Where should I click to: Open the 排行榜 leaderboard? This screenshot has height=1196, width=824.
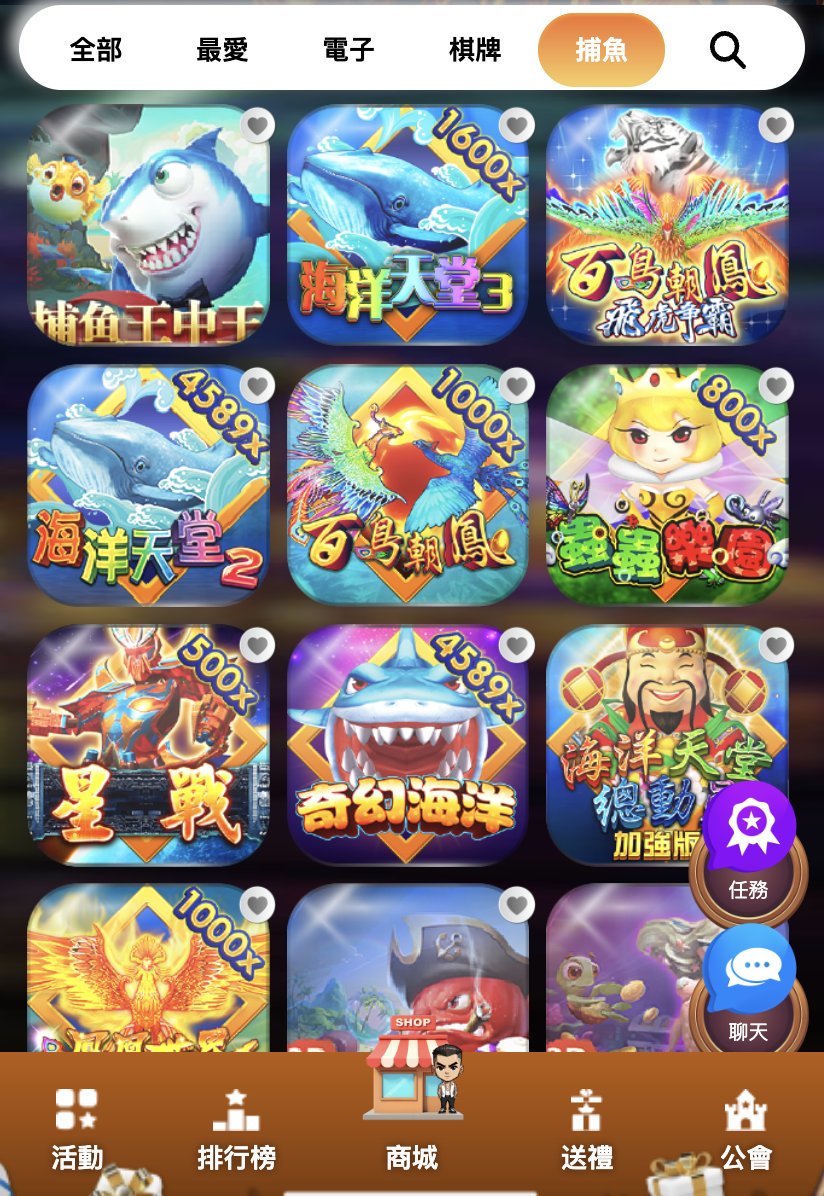[x=236, y=1130]
